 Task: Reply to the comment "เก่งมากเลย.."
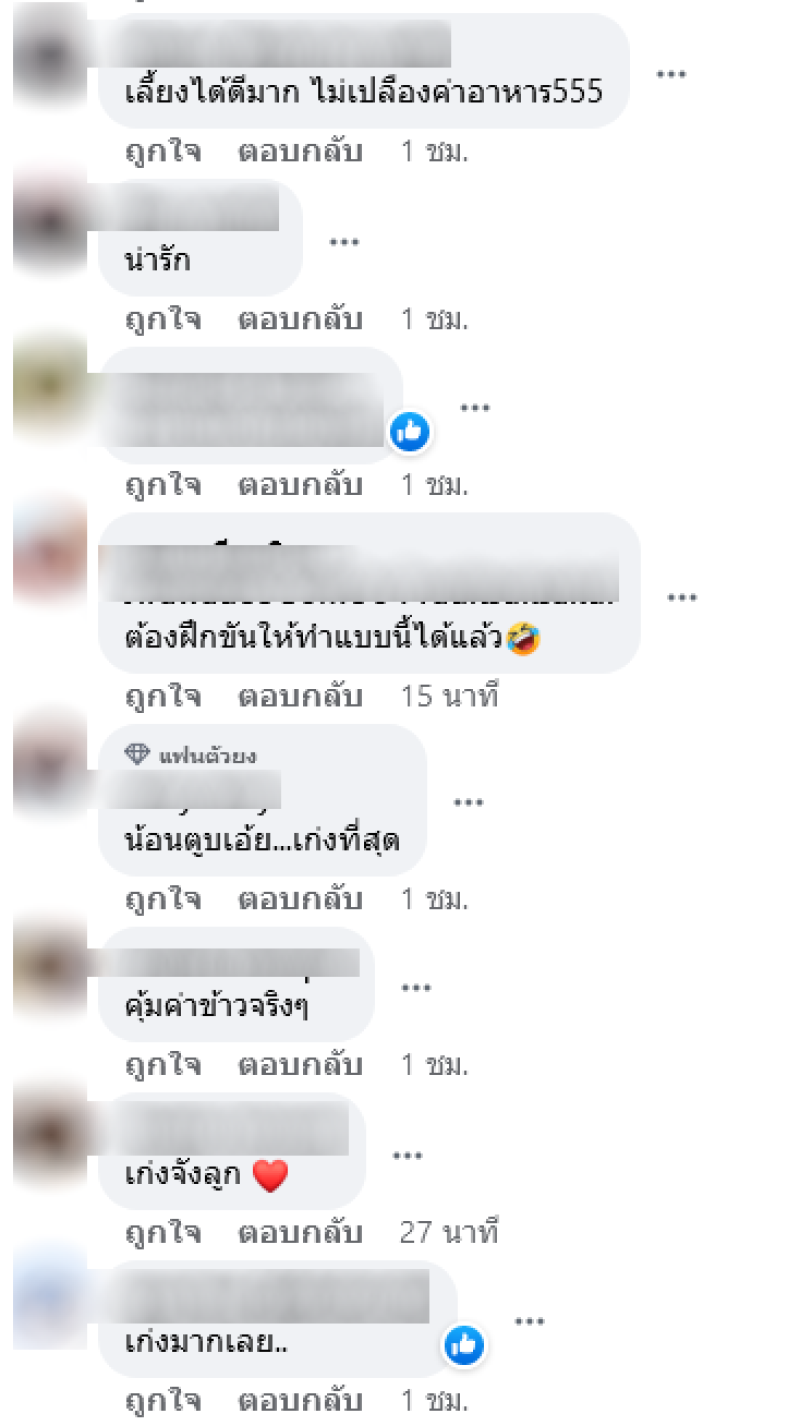(300, 1399)
